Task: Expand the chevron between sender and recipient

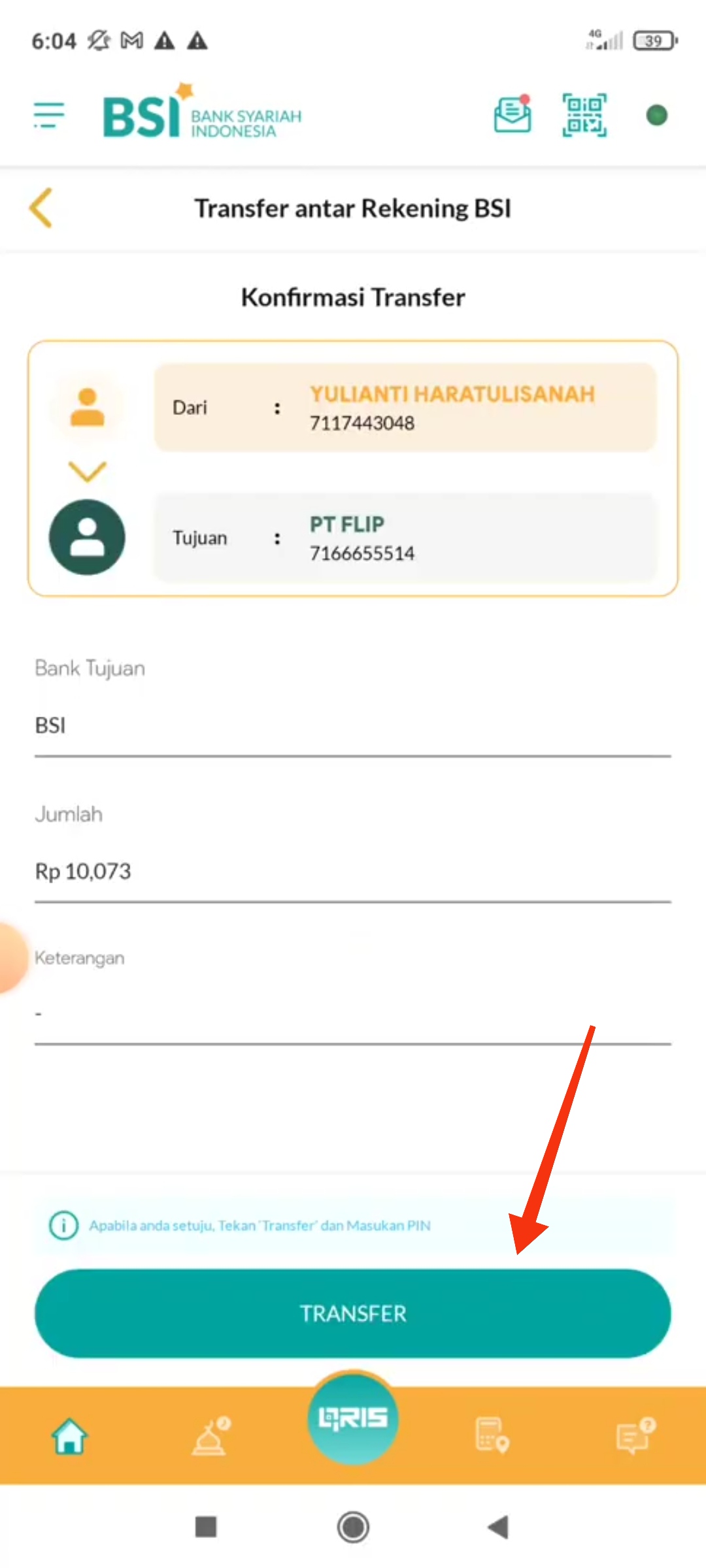Action: pos(87,472)
